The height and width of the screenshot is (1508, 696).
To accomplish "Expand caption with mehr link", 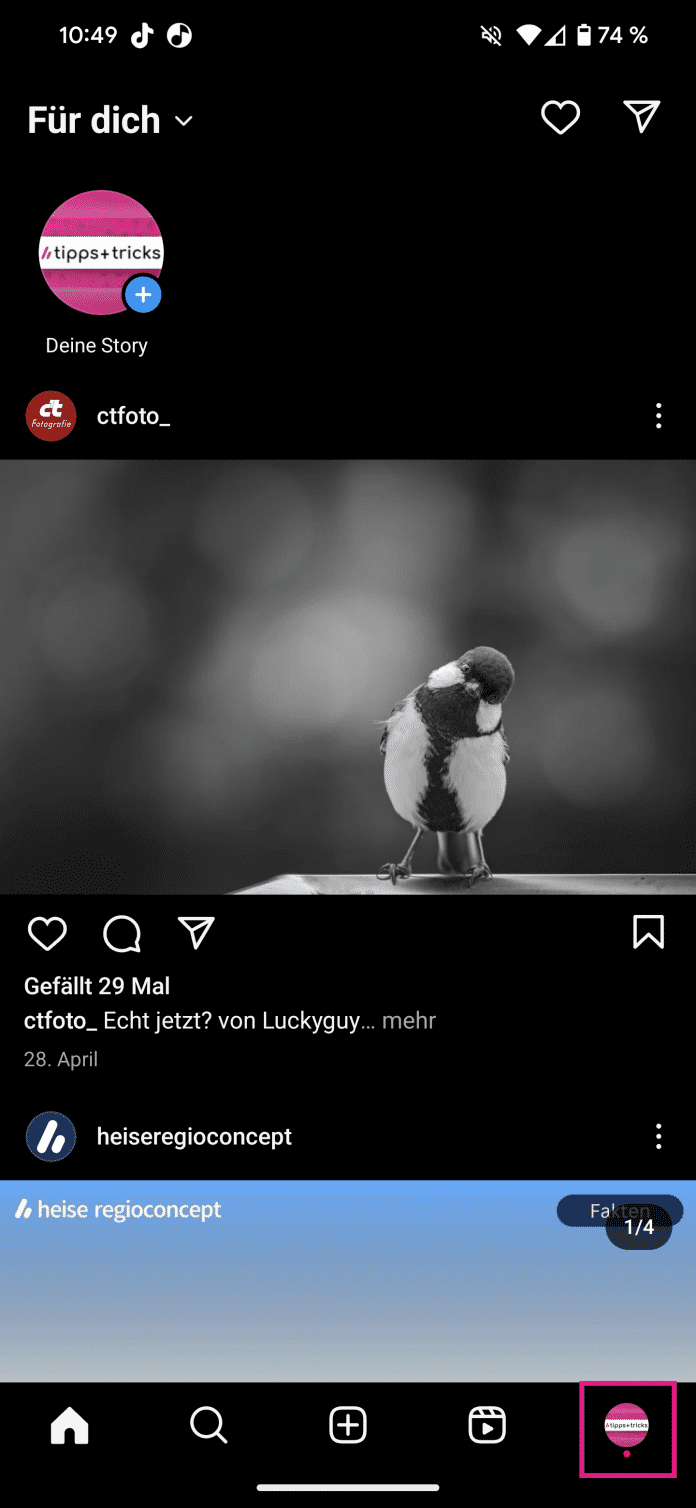I will [408, 1020].
